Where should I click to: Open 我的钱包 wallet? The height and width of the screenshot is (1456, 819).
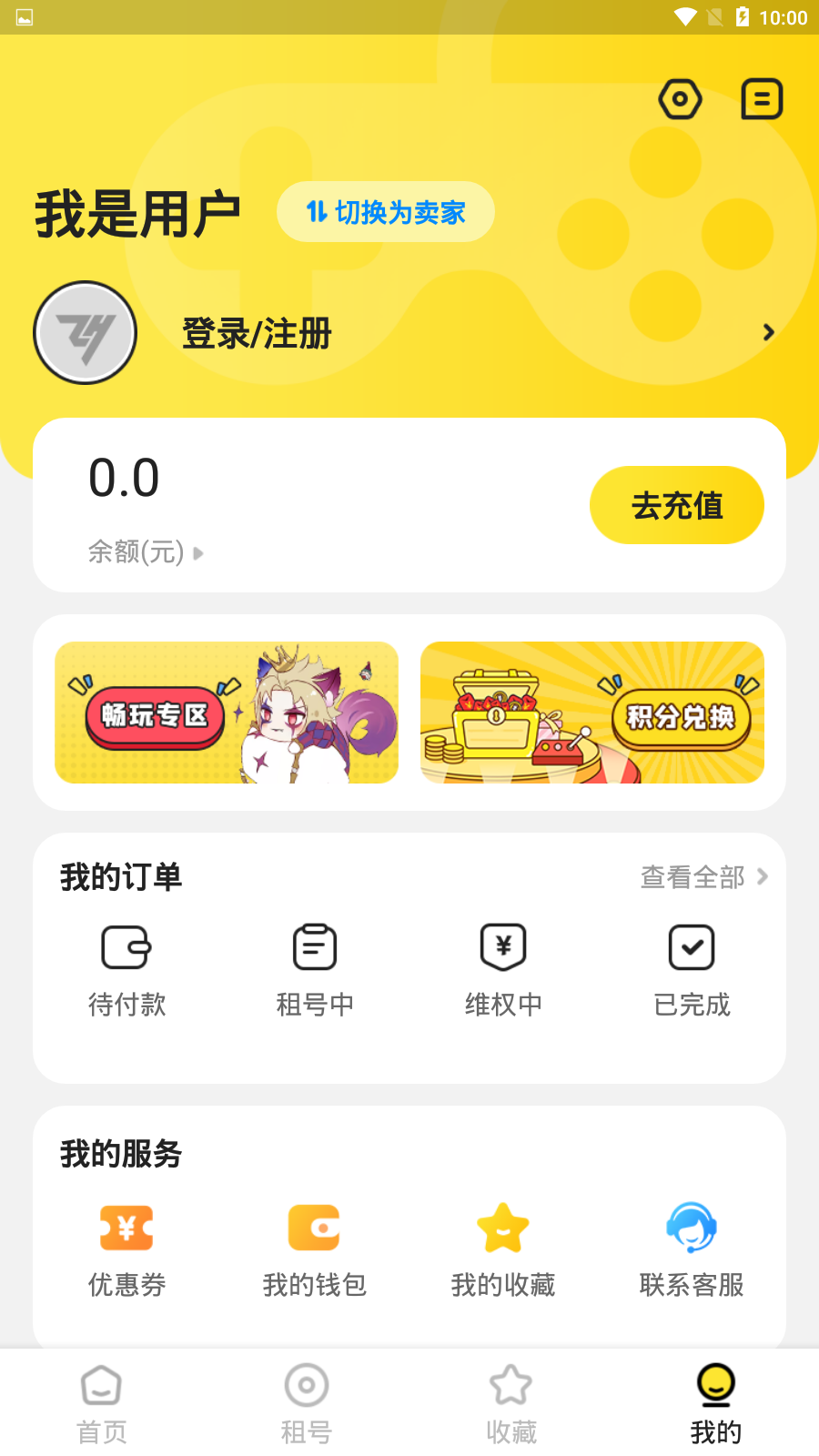[315, 1251]
